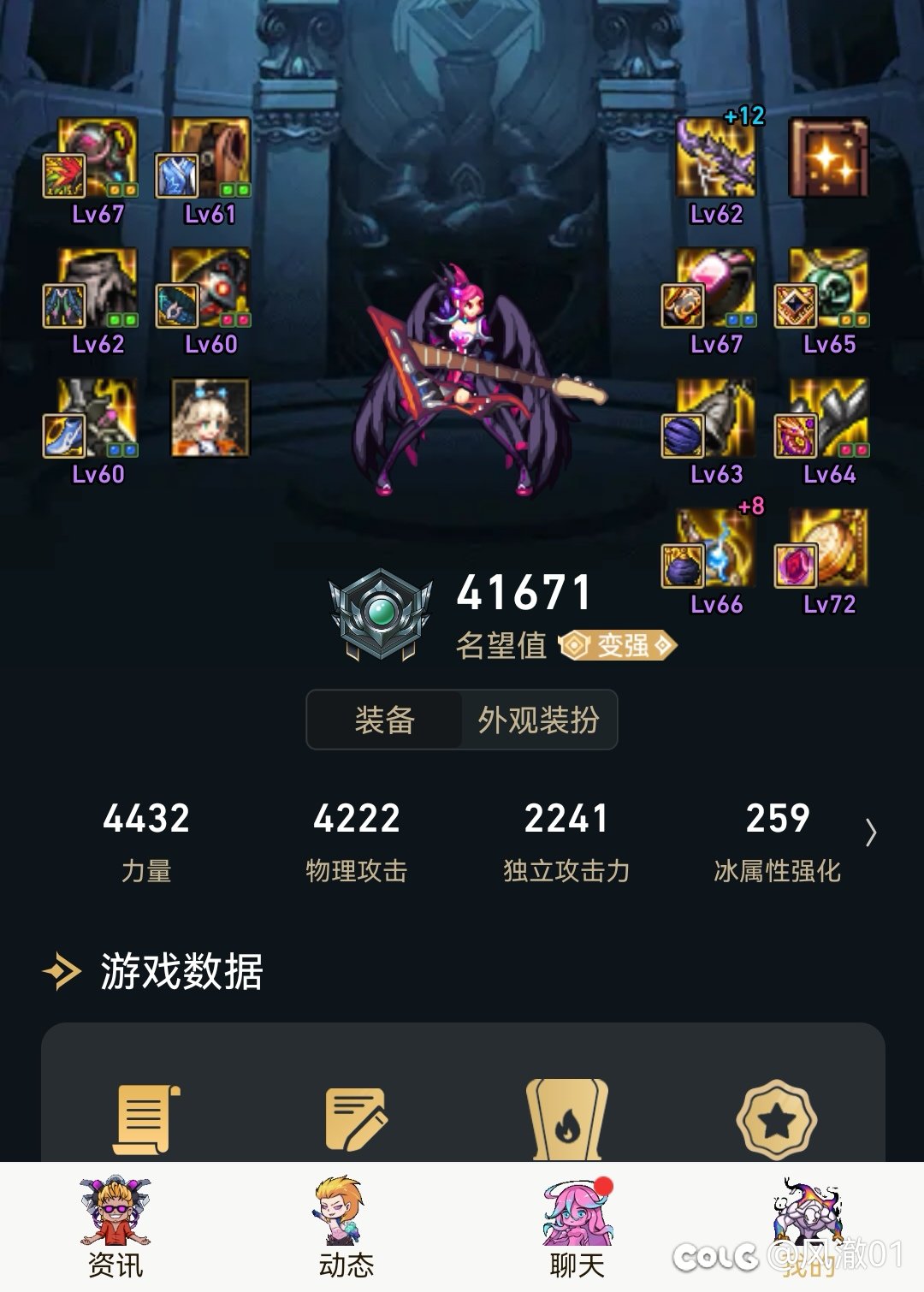924x1292 pixels.
Task: Open the Lv72 equipment item
Action: [x=827, y=549]
